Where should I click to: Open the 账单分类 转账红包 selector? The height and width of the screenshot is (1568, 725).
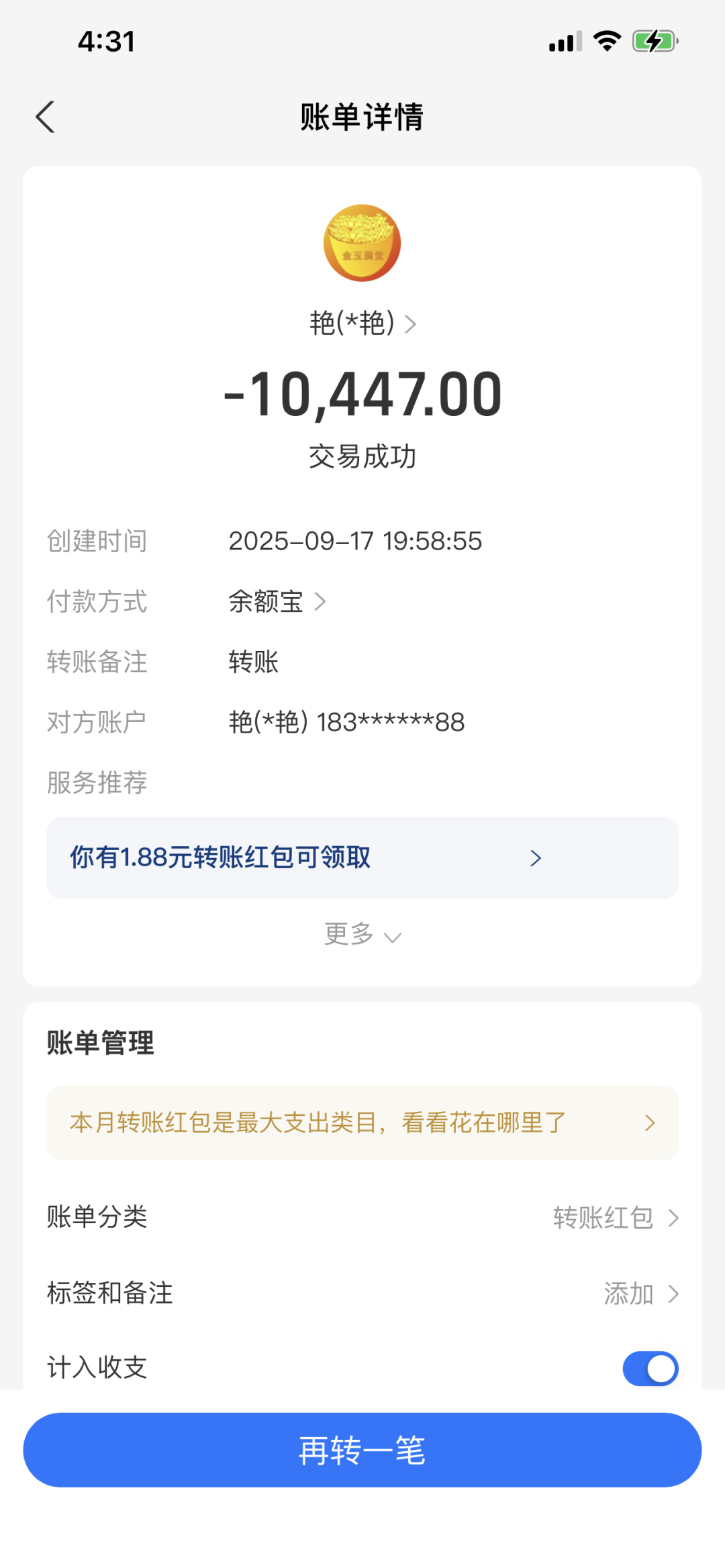[614, 1217]
